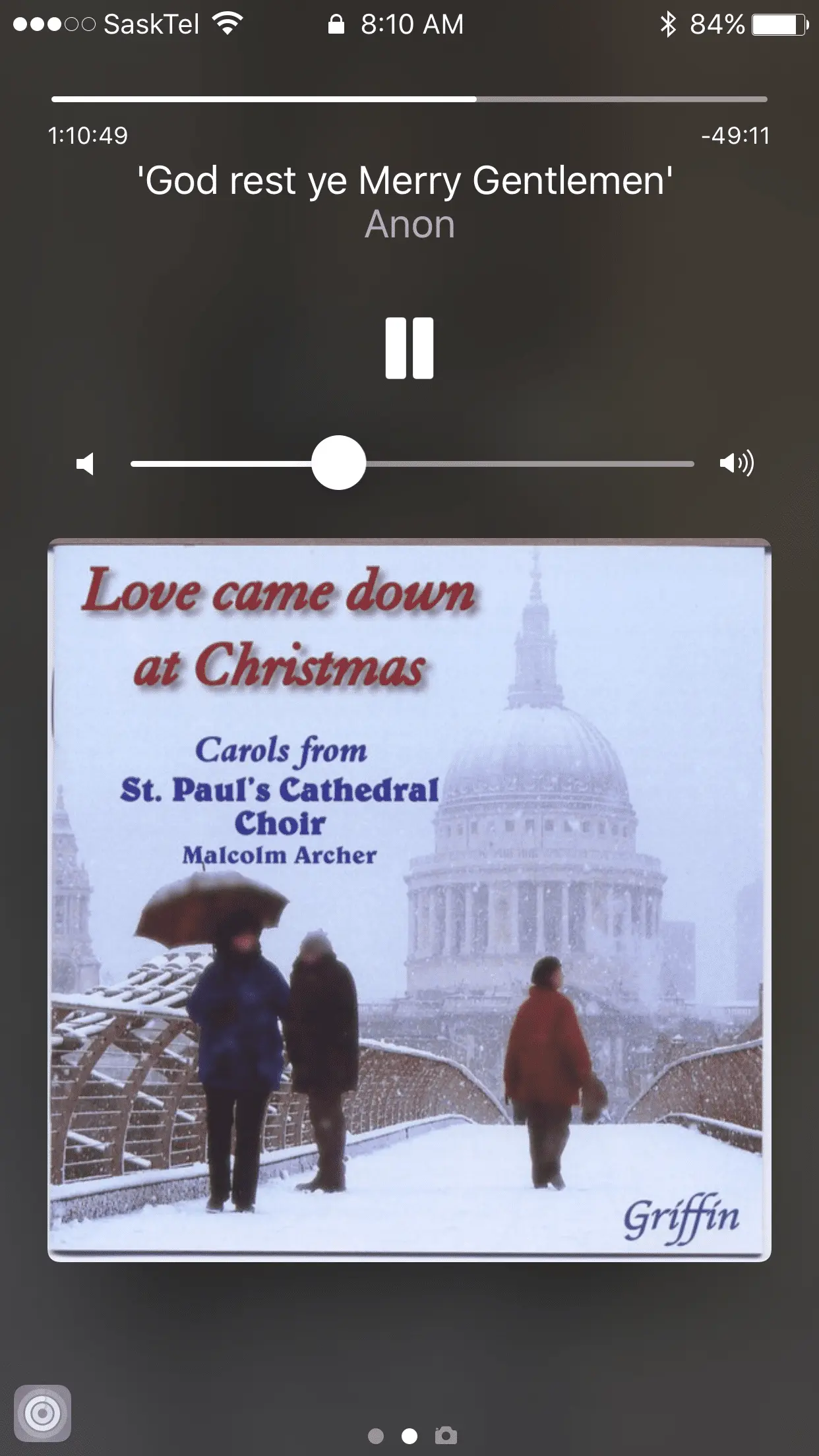
Task: Pause the carol that is playing
Action: click(409, 348)
